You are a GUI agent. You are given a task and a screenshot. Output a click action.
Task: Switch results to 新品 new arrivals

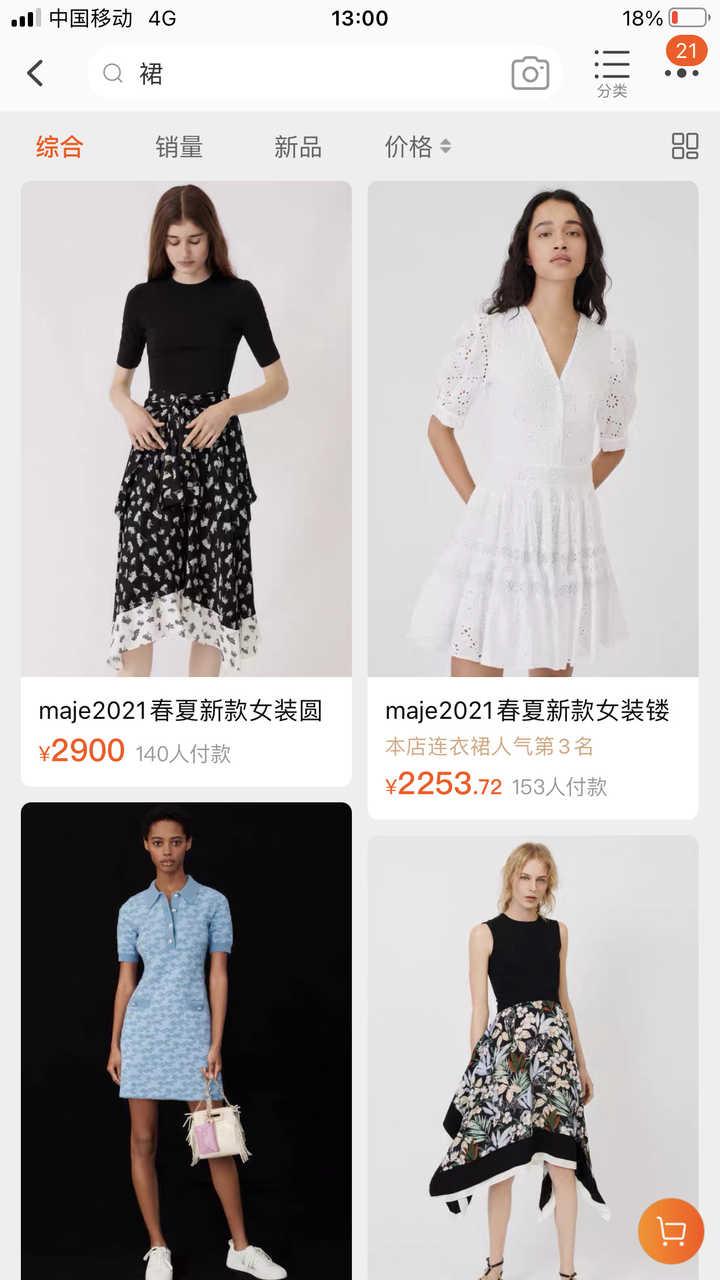tap(297, 147)
